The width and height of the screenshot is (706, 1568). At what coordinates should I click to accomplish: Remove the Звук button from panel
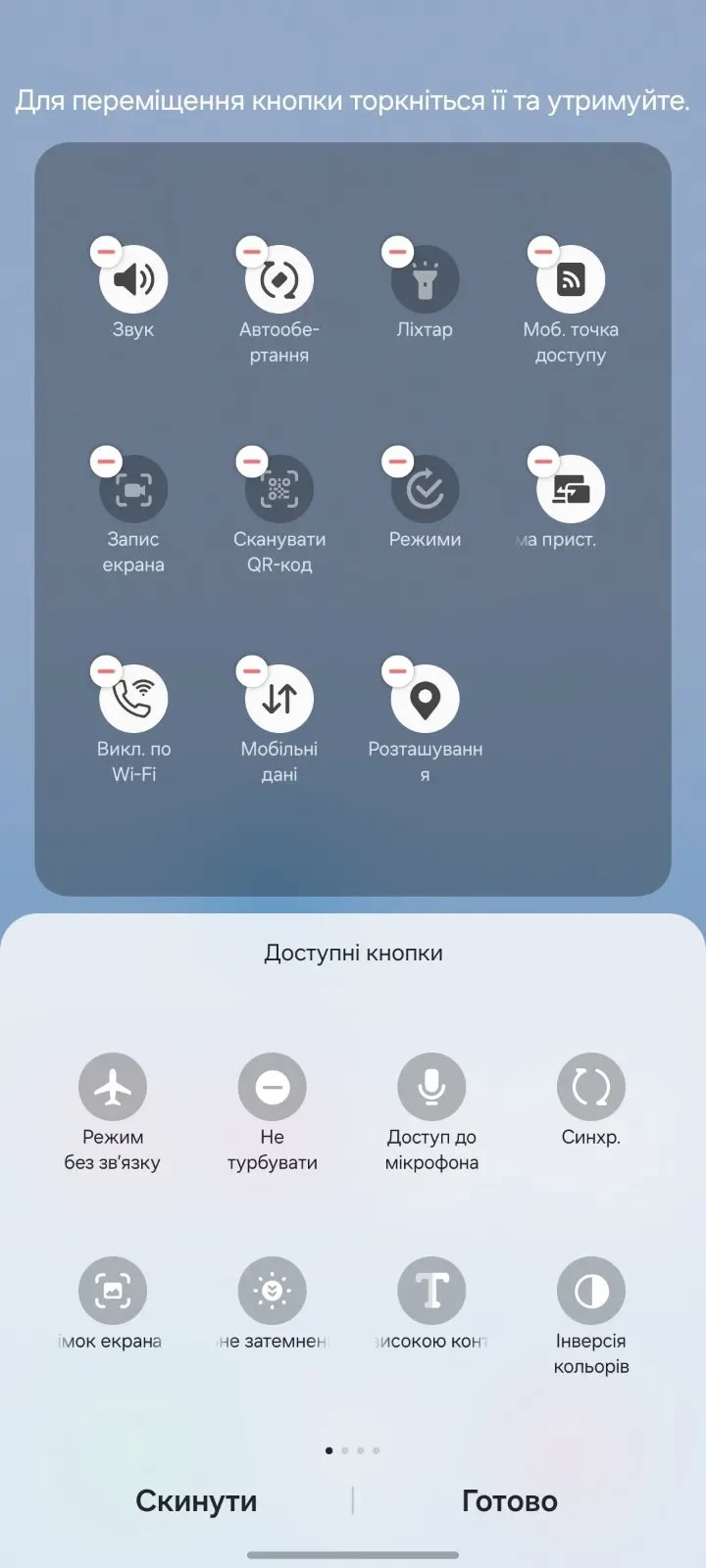point(106,252)
